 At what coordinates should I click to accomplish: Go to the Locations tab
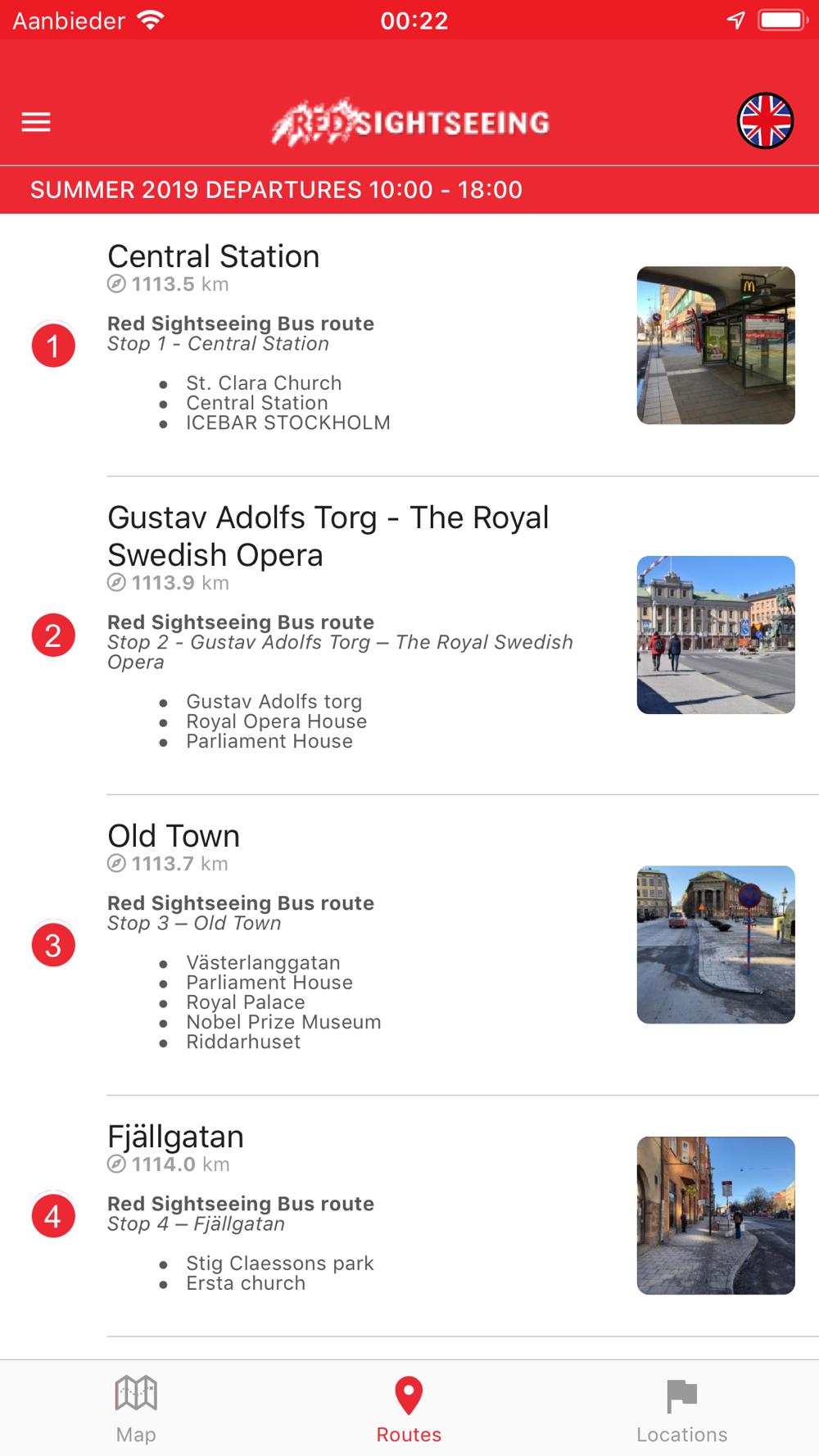pyautogui.click(x=682, y=1409)
